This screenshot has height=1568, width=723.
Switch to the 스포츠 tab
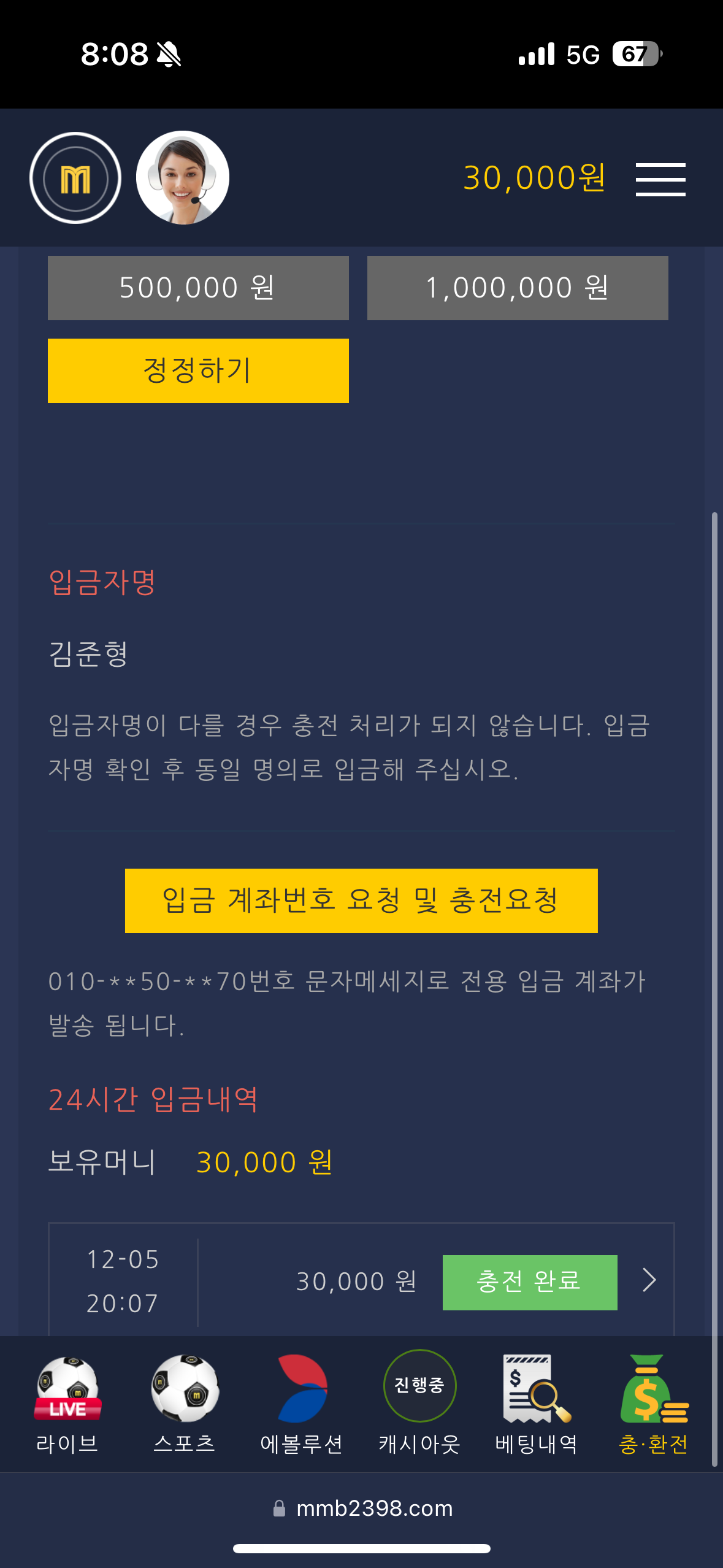(x=185, y=1405)
